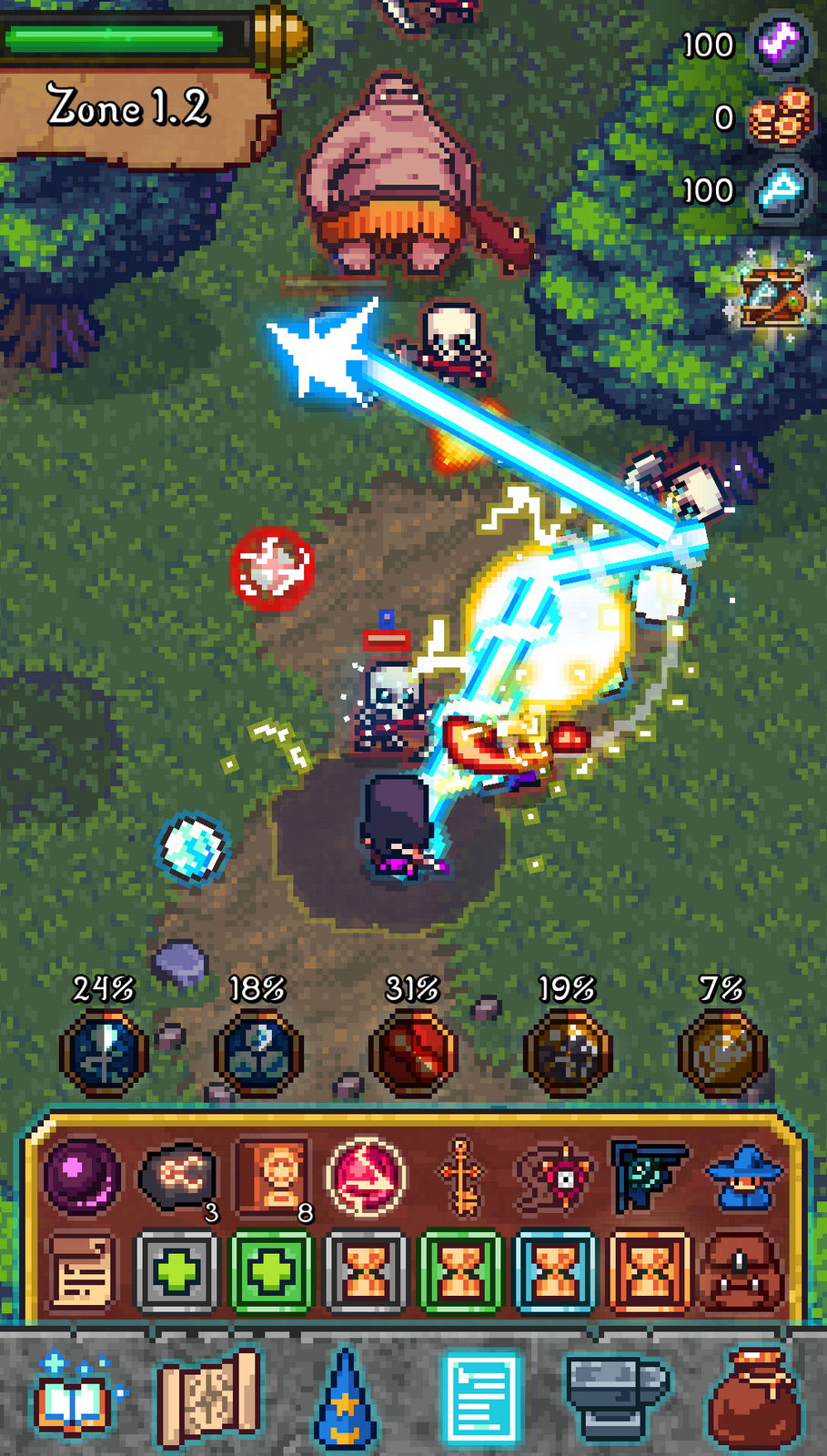Screen dimensions: 827x1456
Task: Select the scroll item in the tray
Action: (77, 1269)
